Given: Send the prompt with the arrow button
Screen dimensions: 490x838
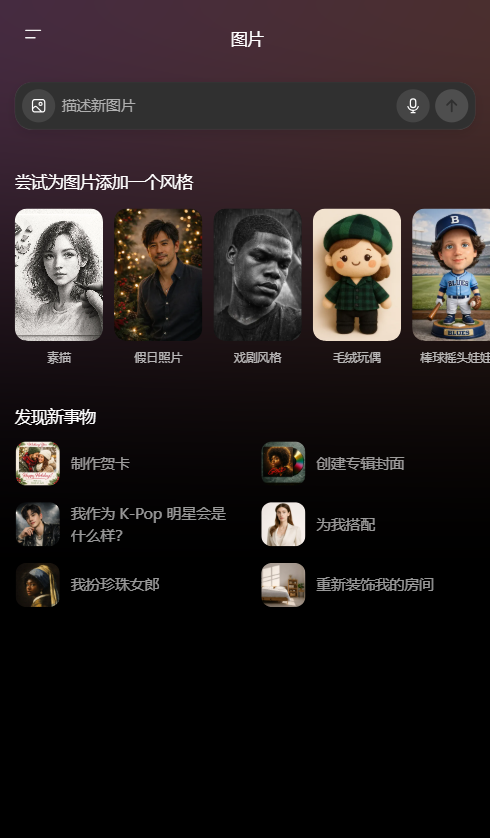Looking at the screenshot, I should click(x=452, y=106).
